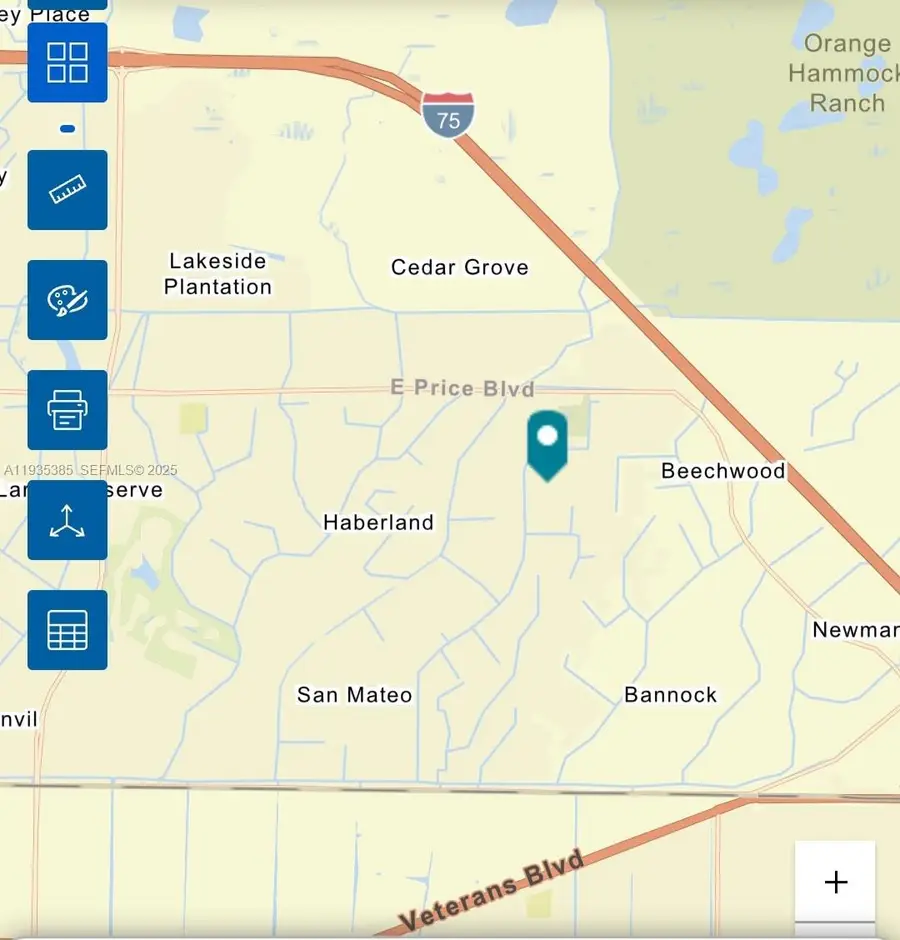Click the Lakeside Plantation label
The image size is (900, 940).
(x=216, y=274)
